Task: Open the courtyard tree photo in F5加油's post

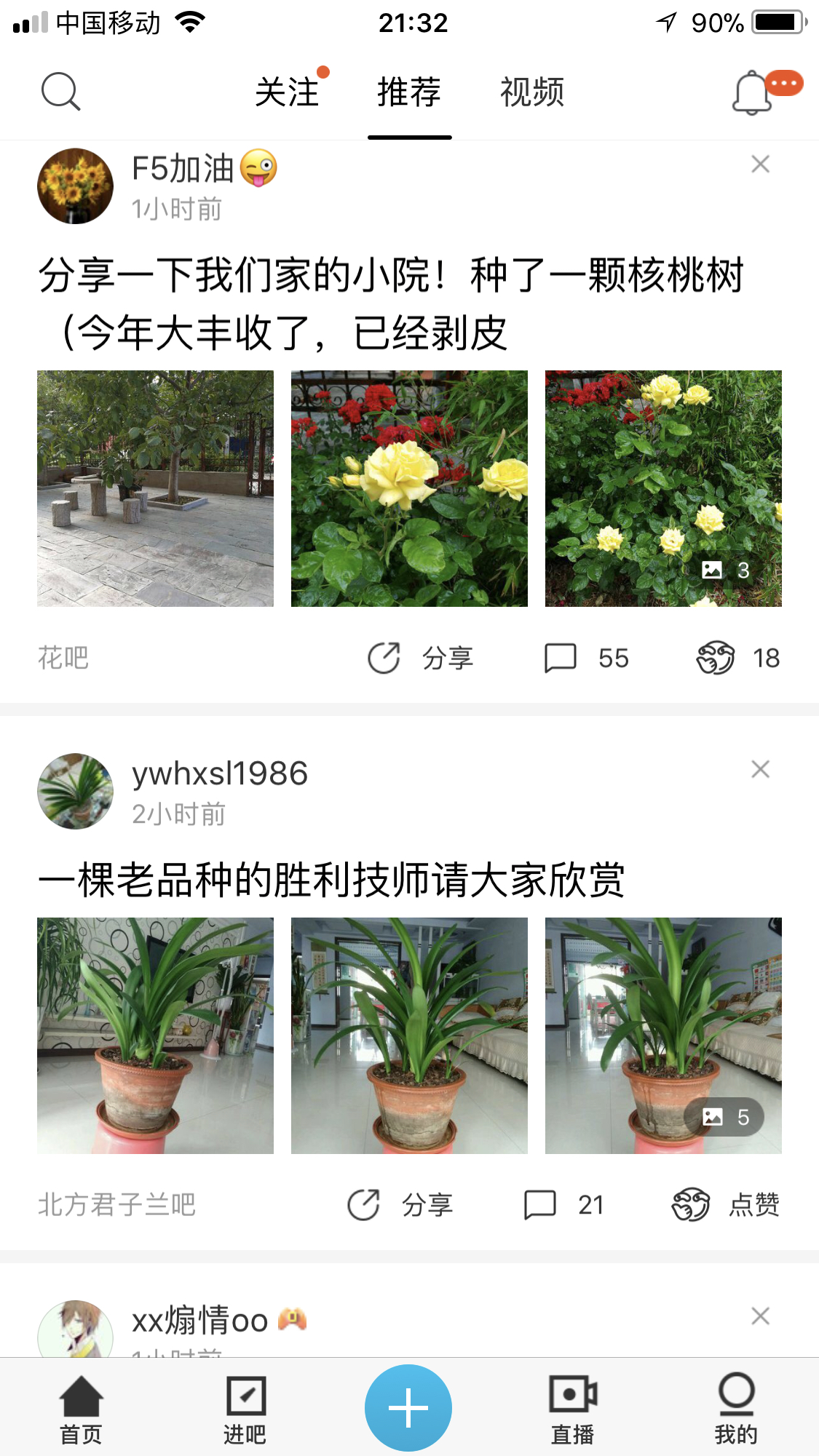Action: tap(155, 488)
